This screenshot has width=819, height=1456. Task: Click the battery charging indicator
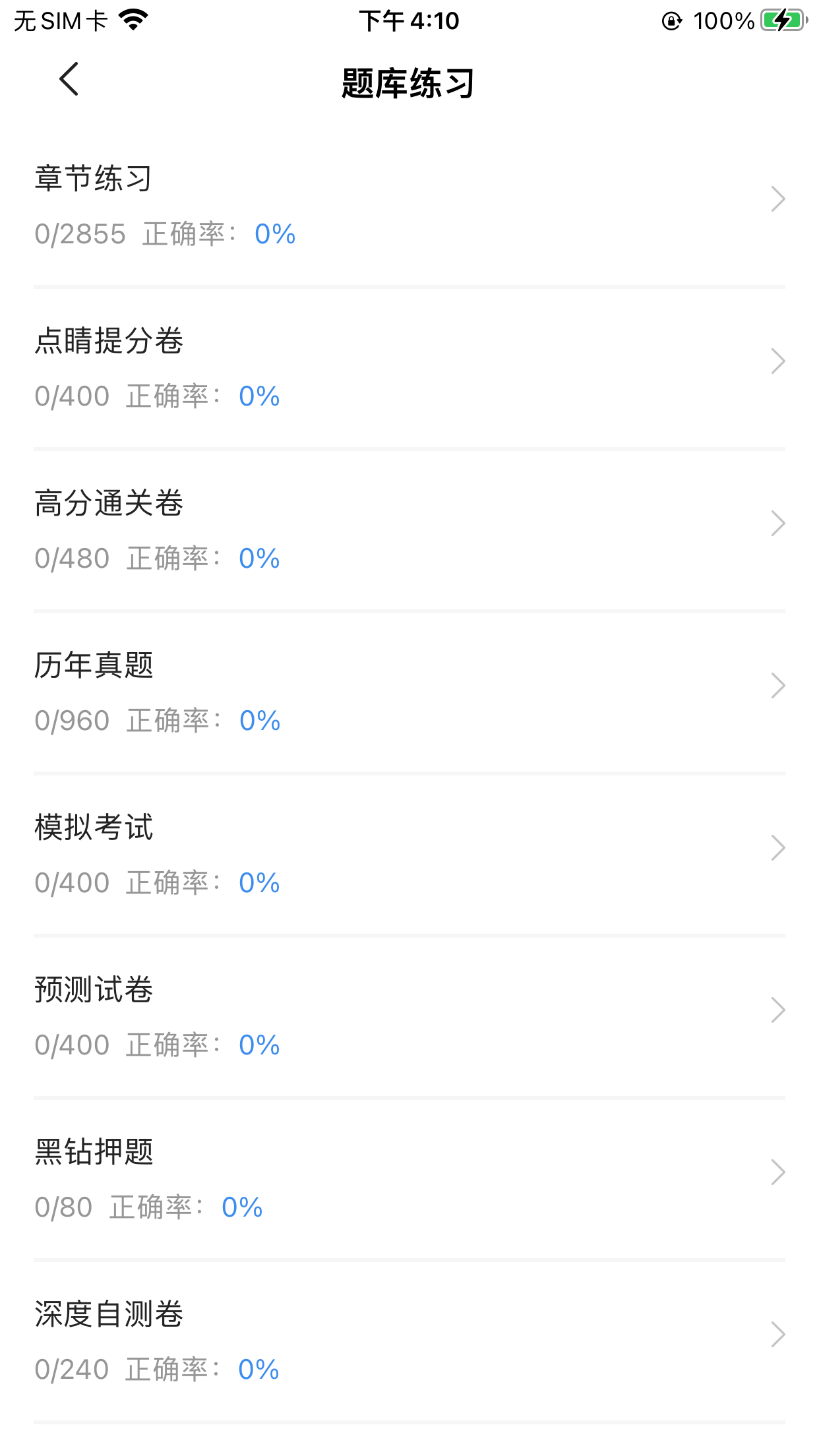click(x=782, y=21)
